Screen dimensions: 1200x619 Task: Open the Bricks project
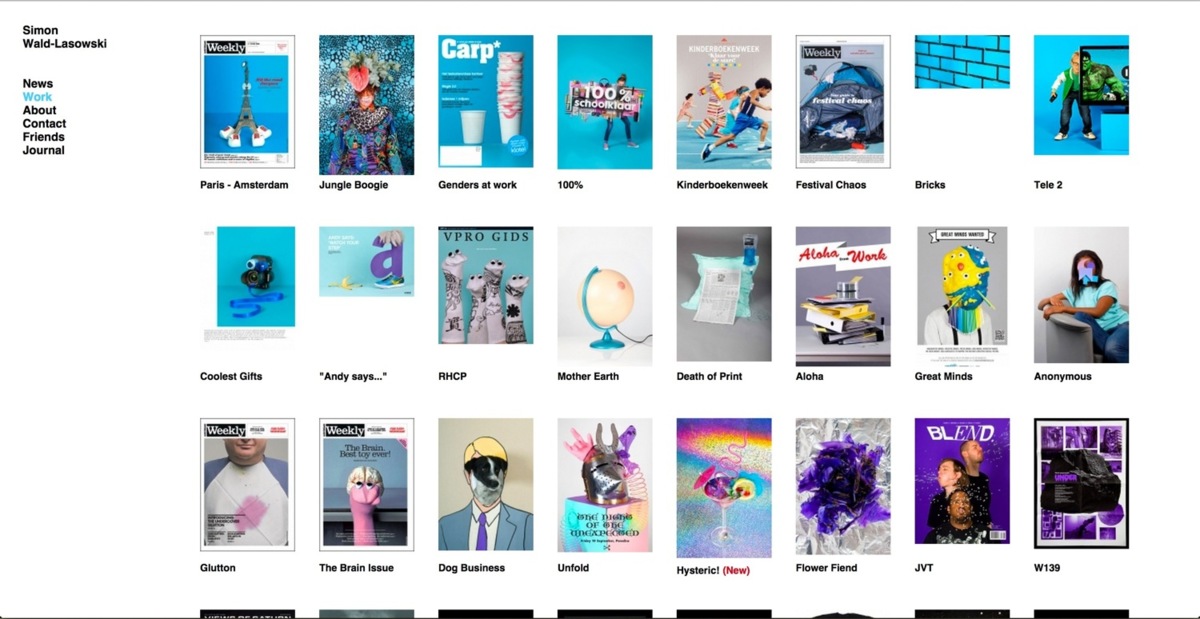click(x=961, y=62)
